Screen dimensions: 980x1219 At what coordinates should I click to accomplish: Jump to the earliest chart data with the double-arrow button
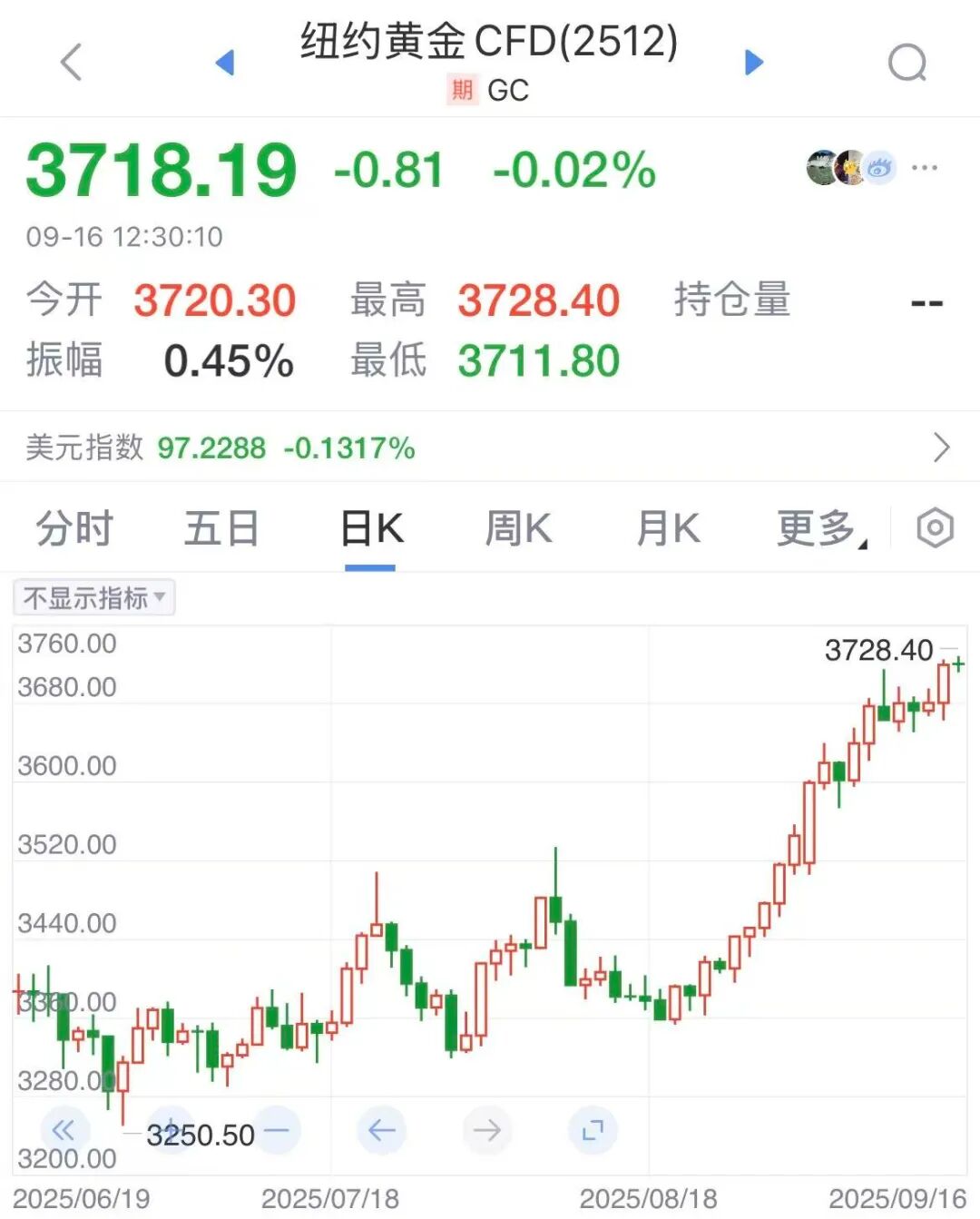64,1130
